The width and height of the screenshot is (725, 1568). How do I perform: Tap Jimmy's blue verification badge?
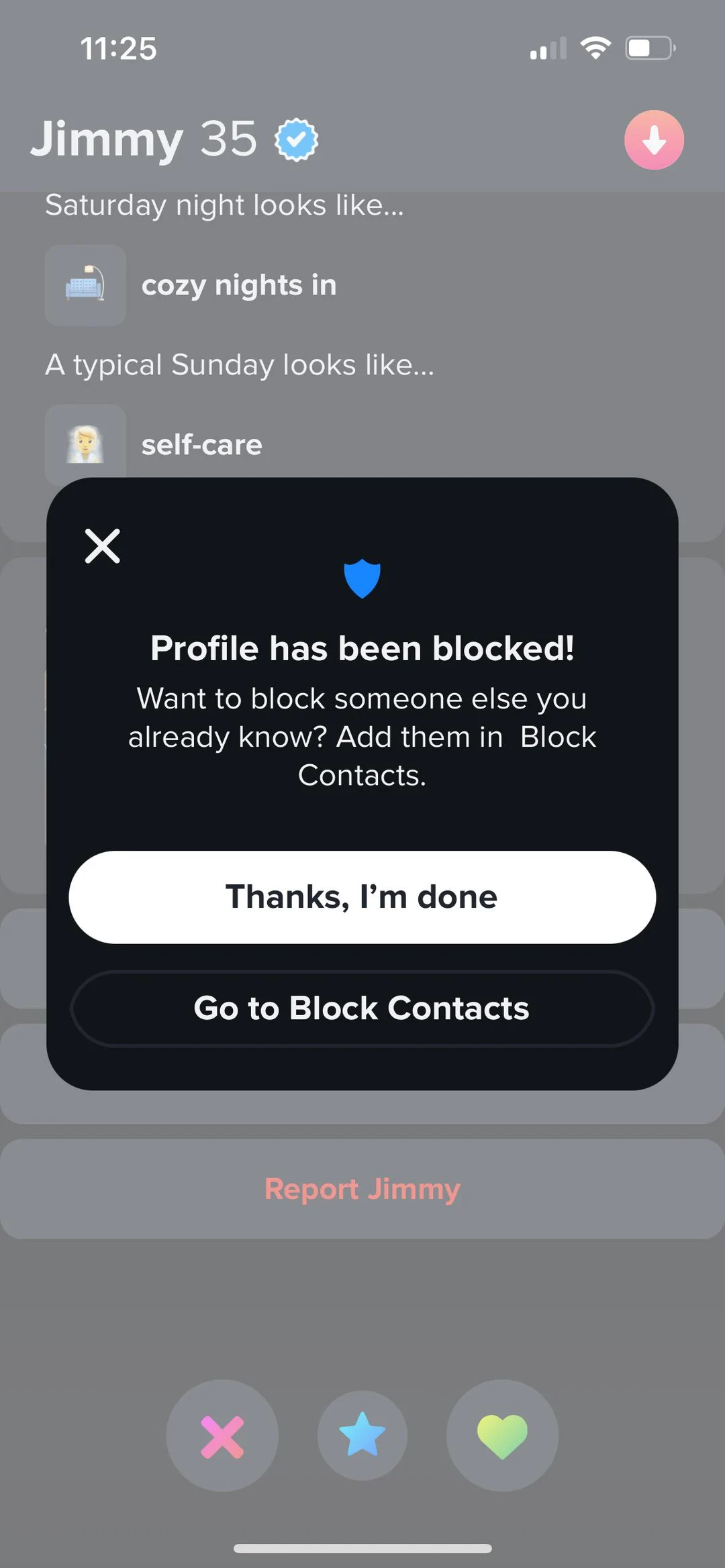[x=295, y=139]
